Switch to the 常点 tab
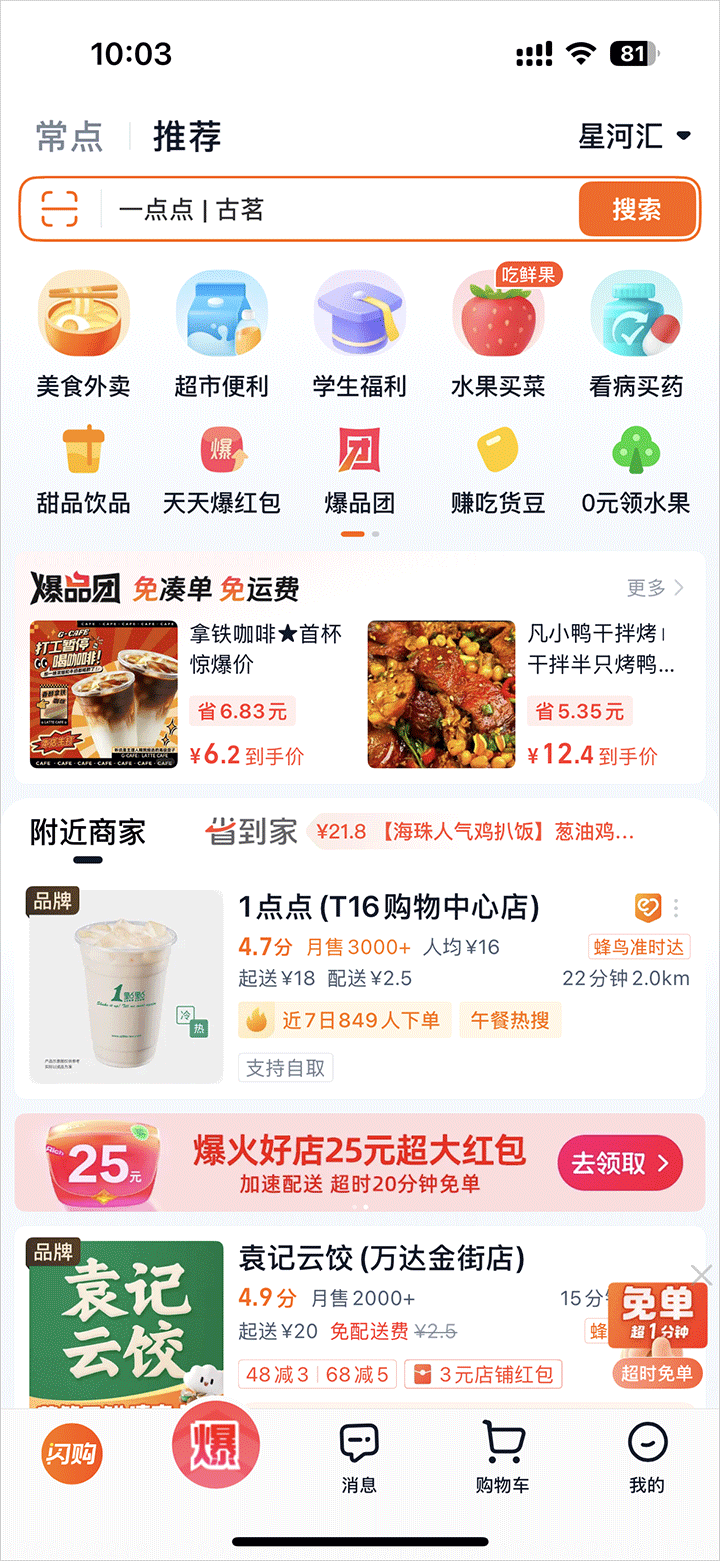This screenshot has width=720, height=1561. 69,137
